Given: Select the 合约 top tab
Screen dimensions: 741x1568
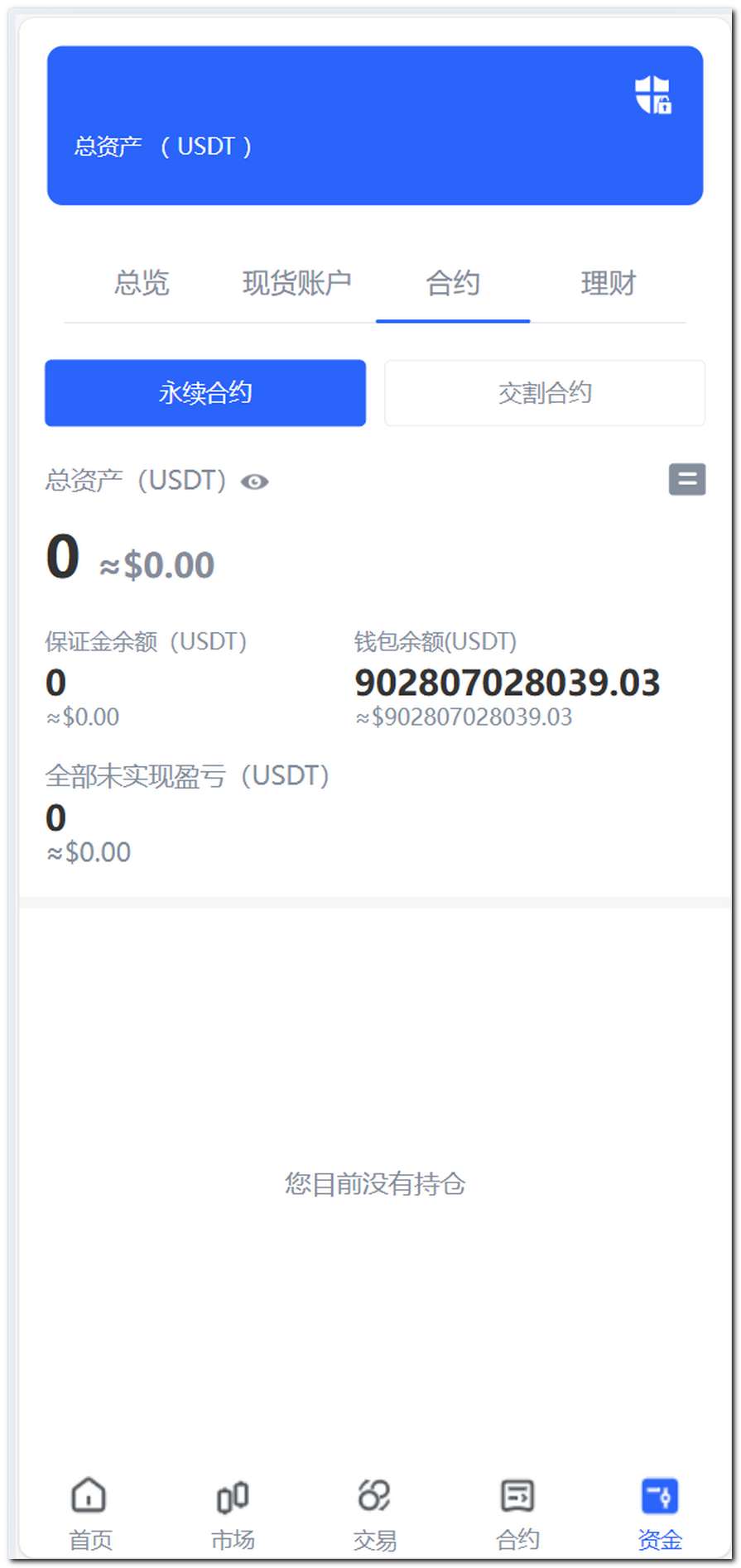Looking at the screenshot, I should (452, 284).
